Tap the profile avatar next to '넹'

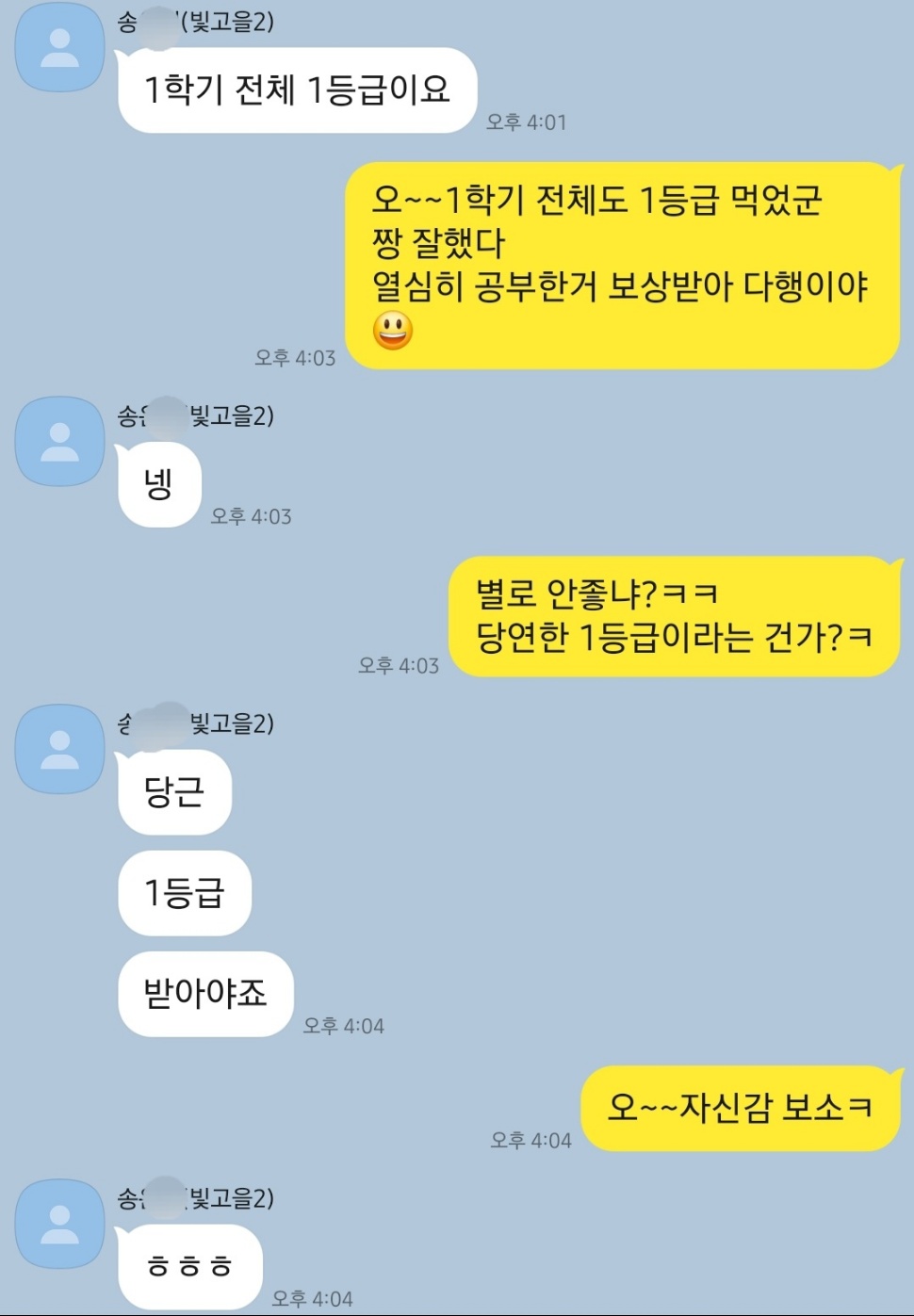(x=59, y=441)
